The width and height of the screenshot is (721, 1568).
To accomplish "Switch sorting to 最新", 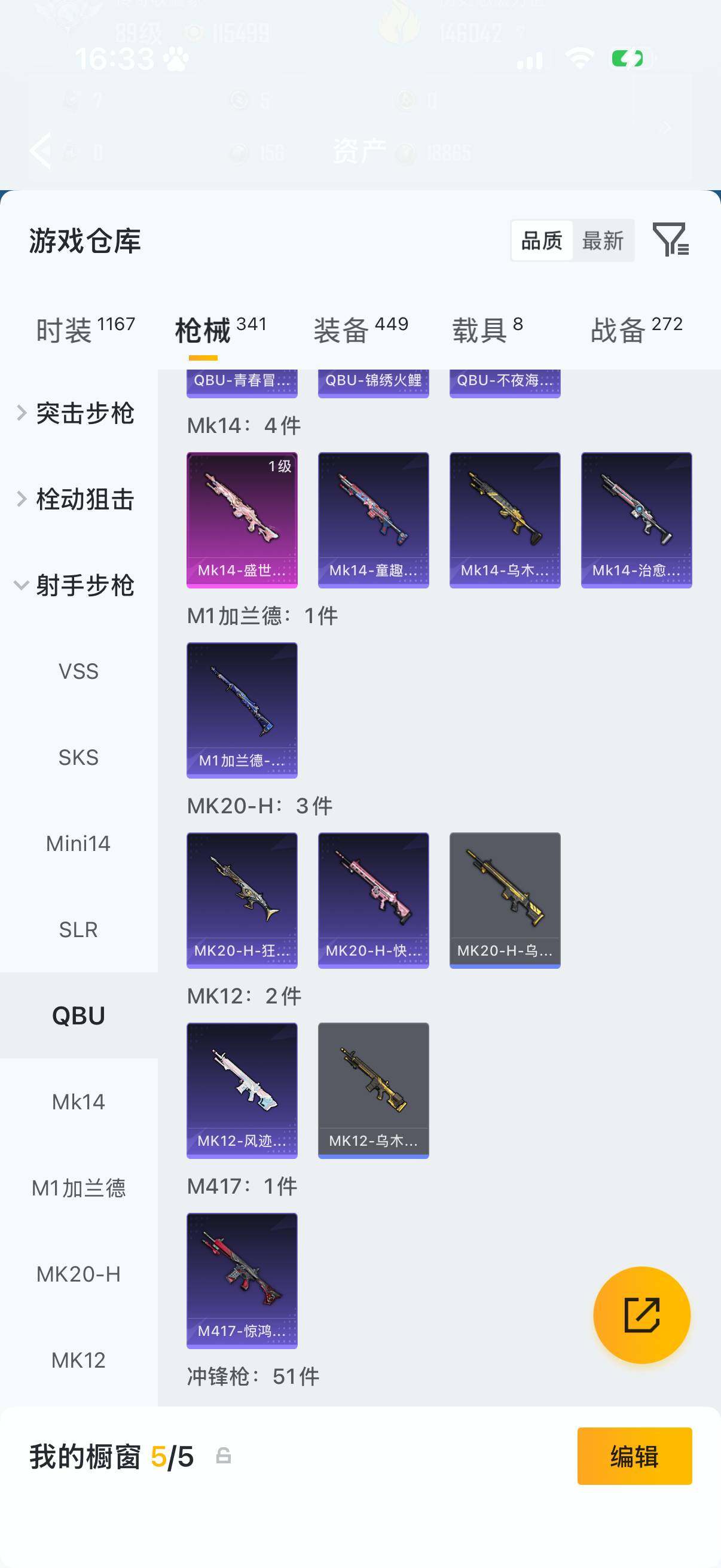I will point(604,240).
